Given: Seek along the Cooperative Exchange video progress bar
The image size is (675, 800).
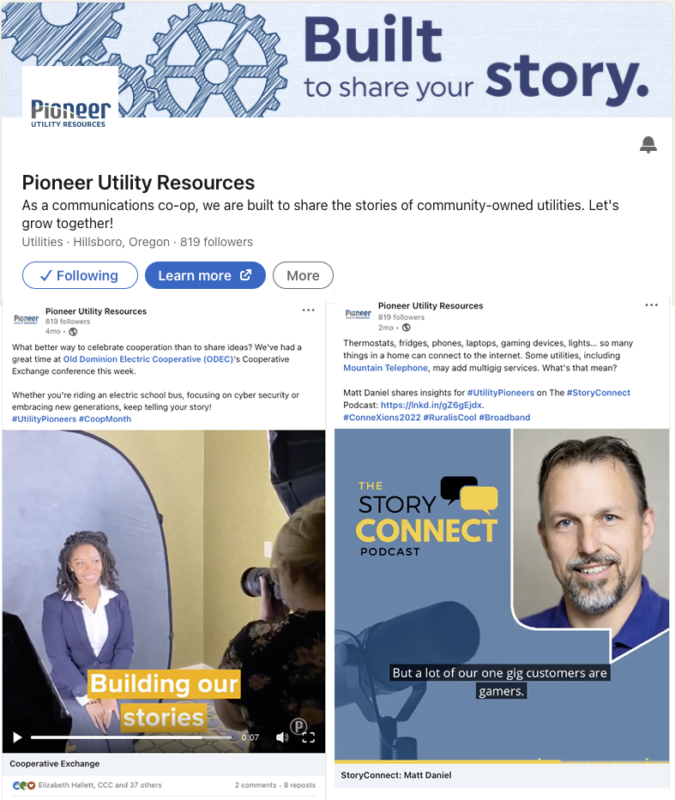Looking at the screenshot, I should (x=130, y=738).
